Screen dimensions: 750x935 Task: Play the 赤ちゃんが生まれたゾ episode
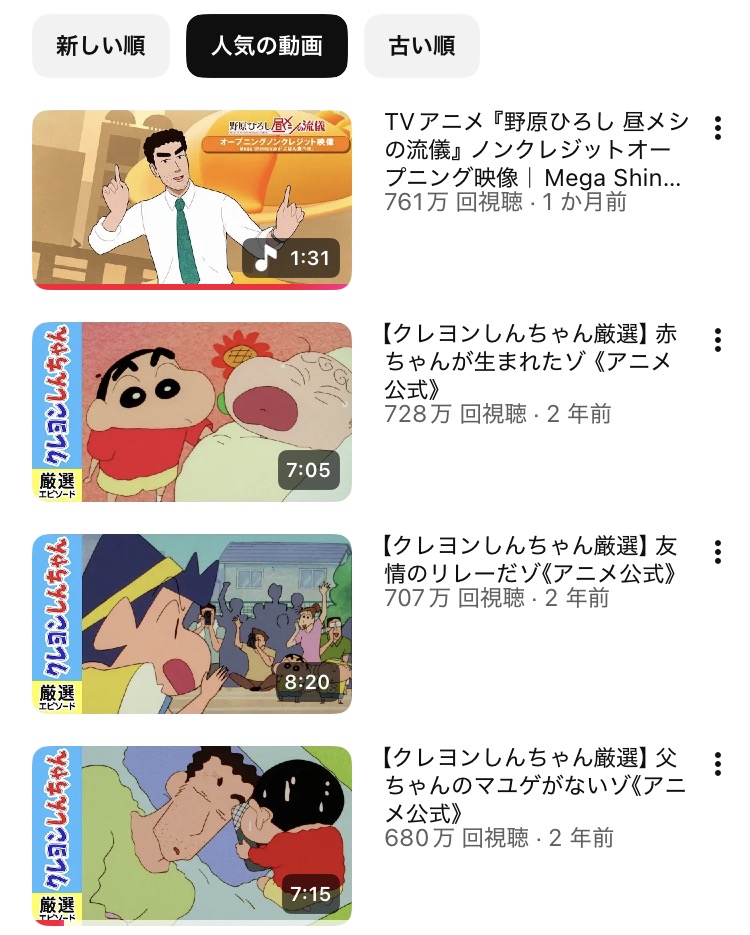tap(192, 411)
